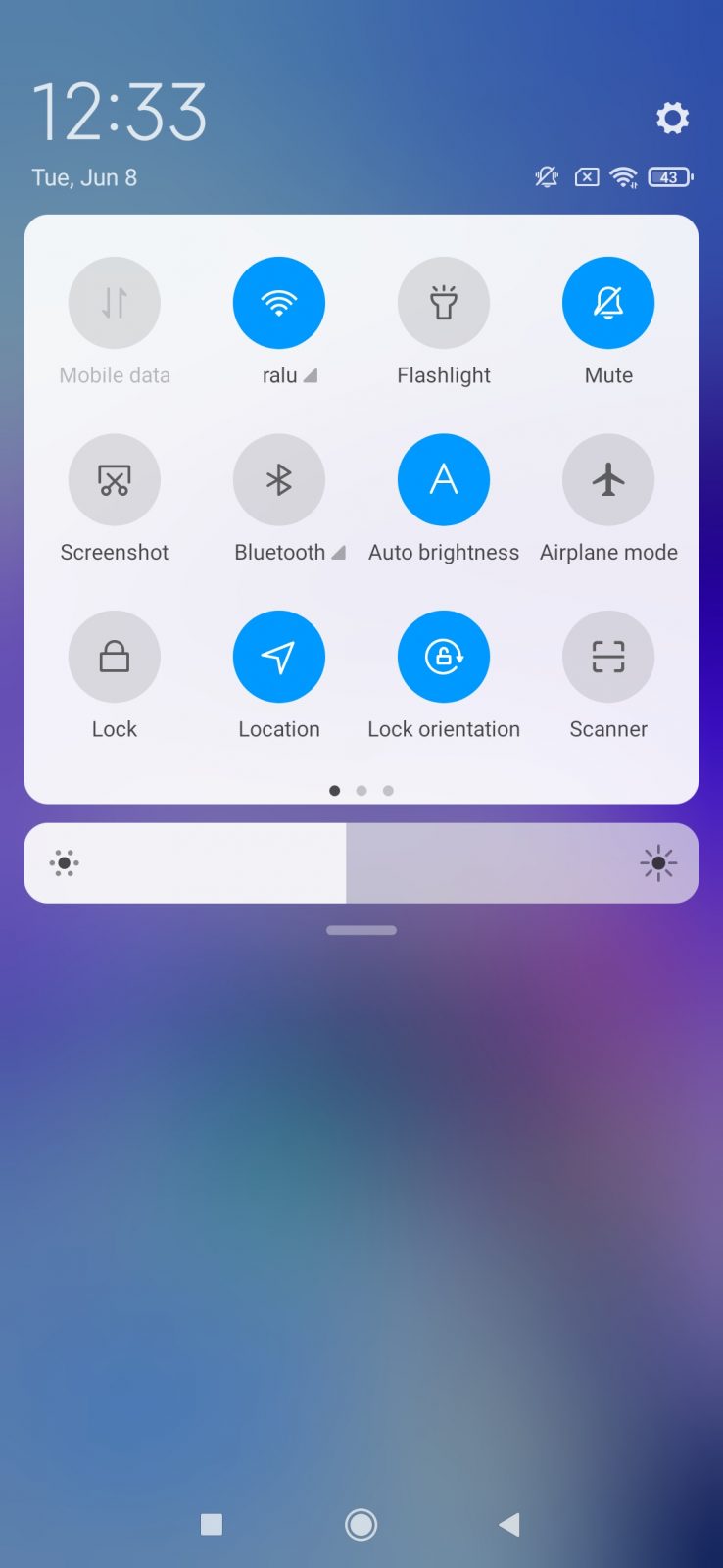The image size is (723, 1568).
Task: Tap the back navigation button
Action: coord(509,1524)
